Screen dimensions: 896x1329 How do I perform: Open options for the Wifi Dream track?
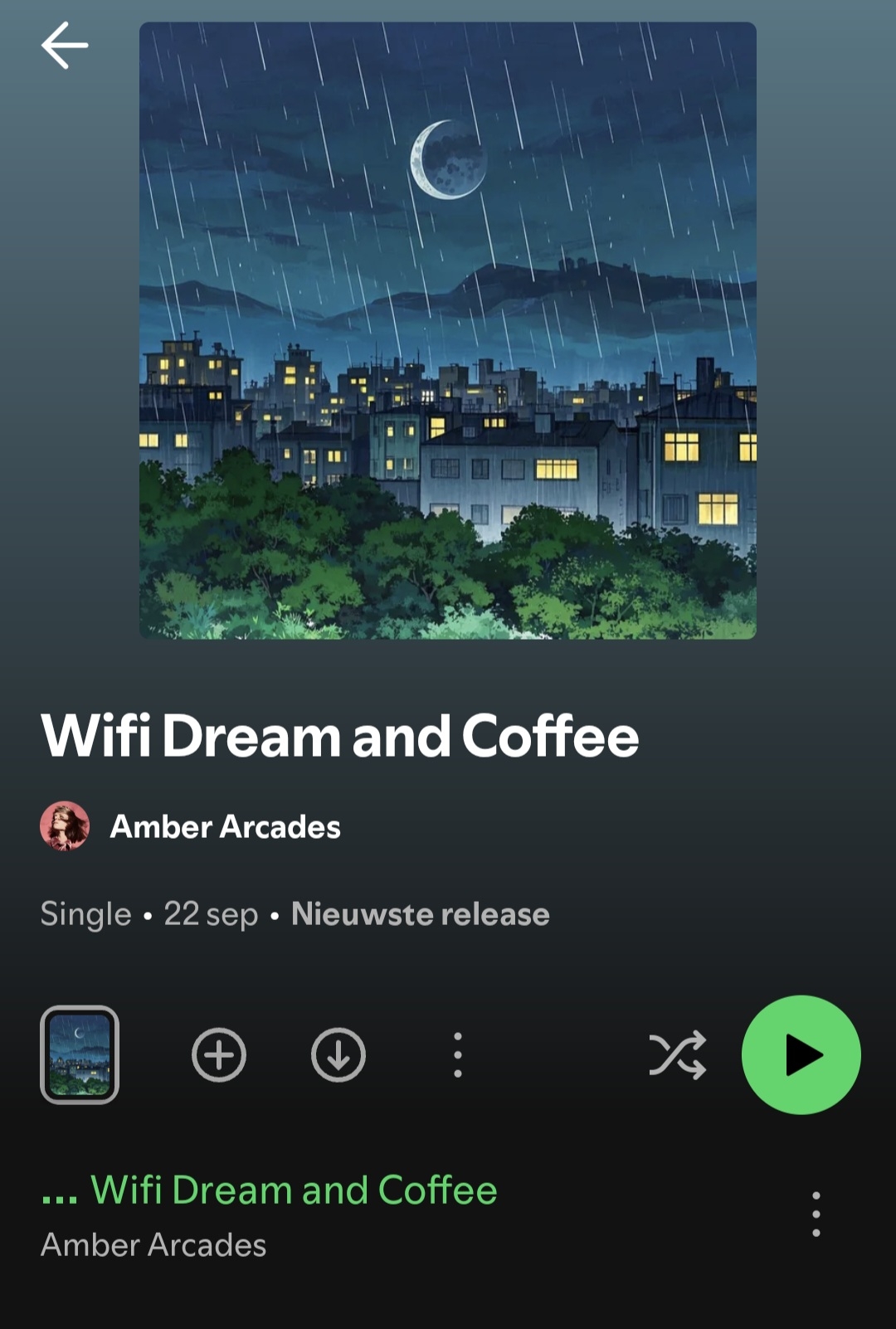pyautogui.click(x=816, y=1215)
